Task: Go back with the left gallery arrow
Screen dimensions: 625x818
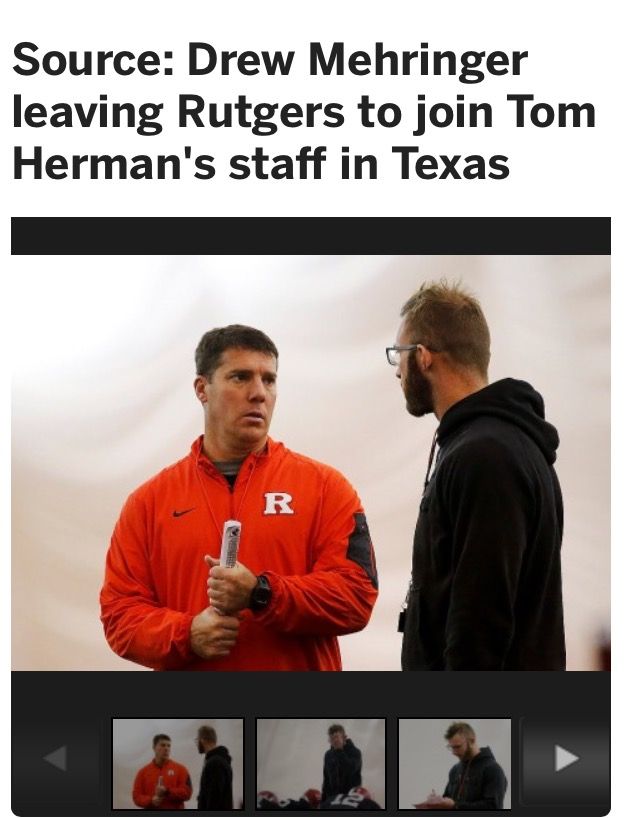Action: coord(56,759)
